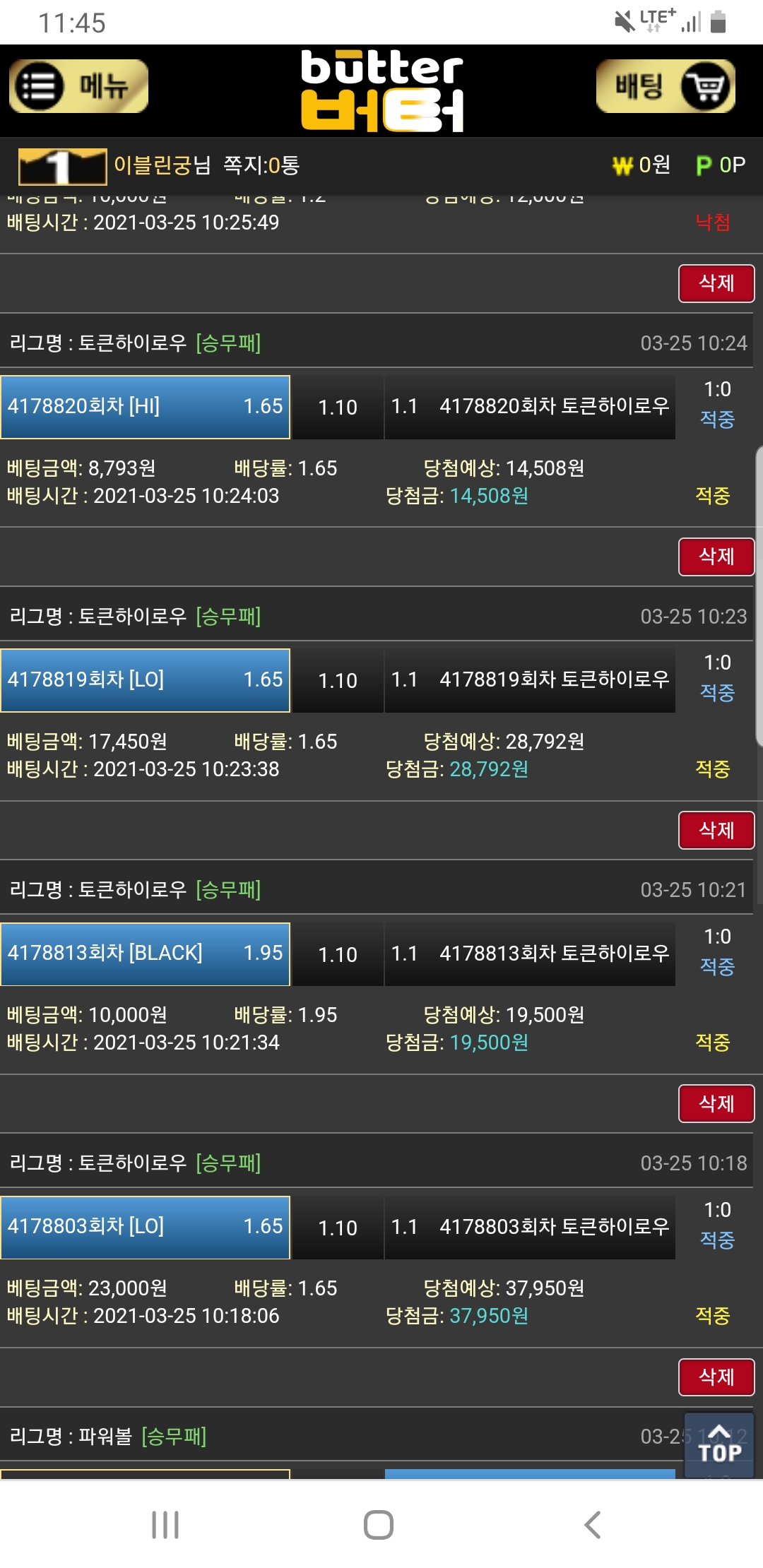
Task: Go back using system back button
Action: tap(593, 1524)
